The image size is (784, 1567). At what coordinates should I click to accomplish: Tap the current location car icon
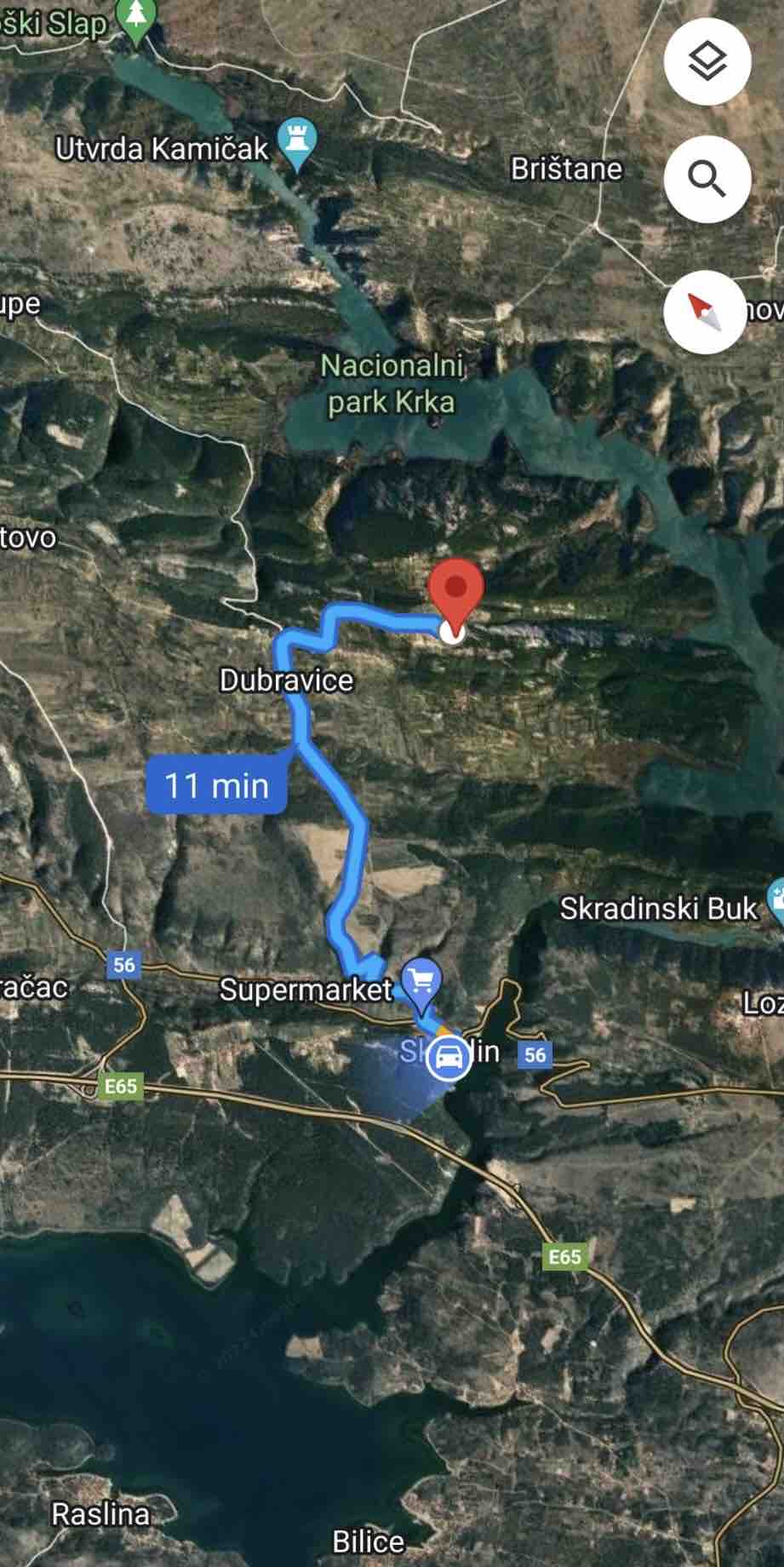(449, 1059)
